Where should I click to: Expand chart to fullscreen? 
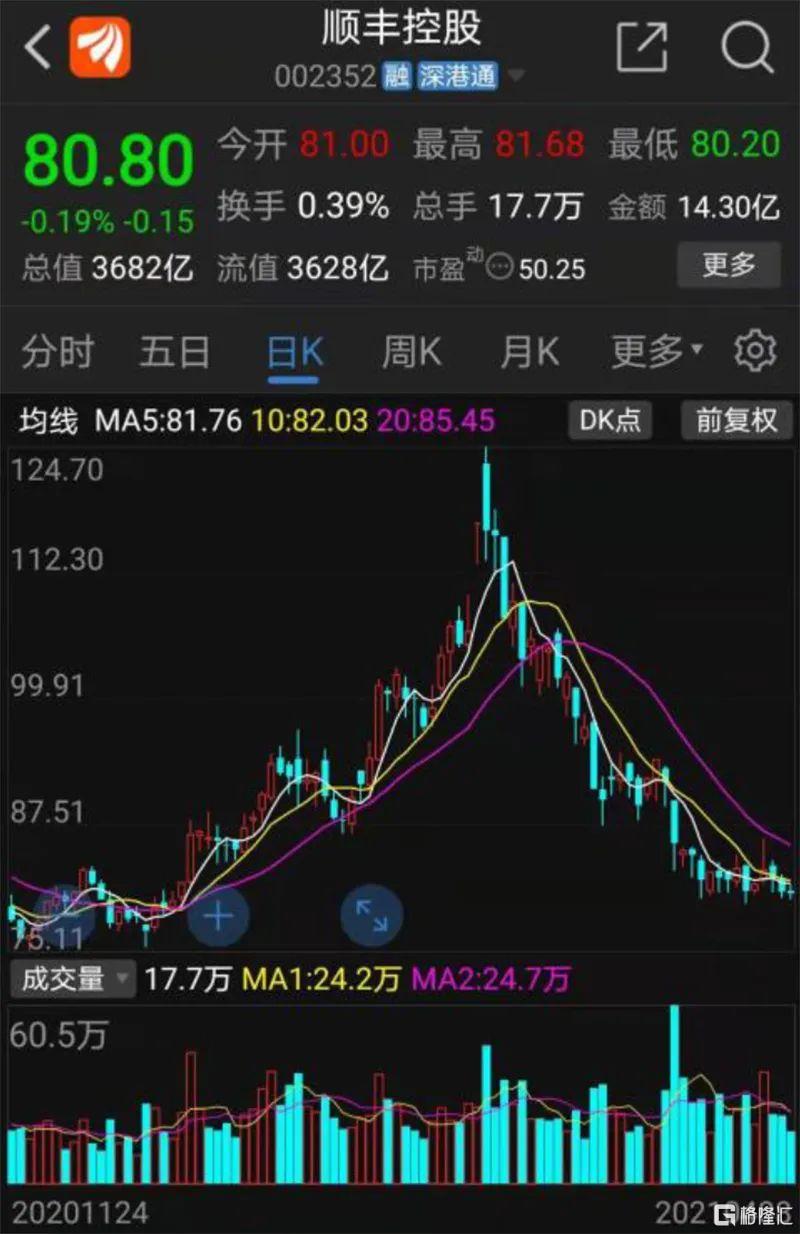pos(371,915)
